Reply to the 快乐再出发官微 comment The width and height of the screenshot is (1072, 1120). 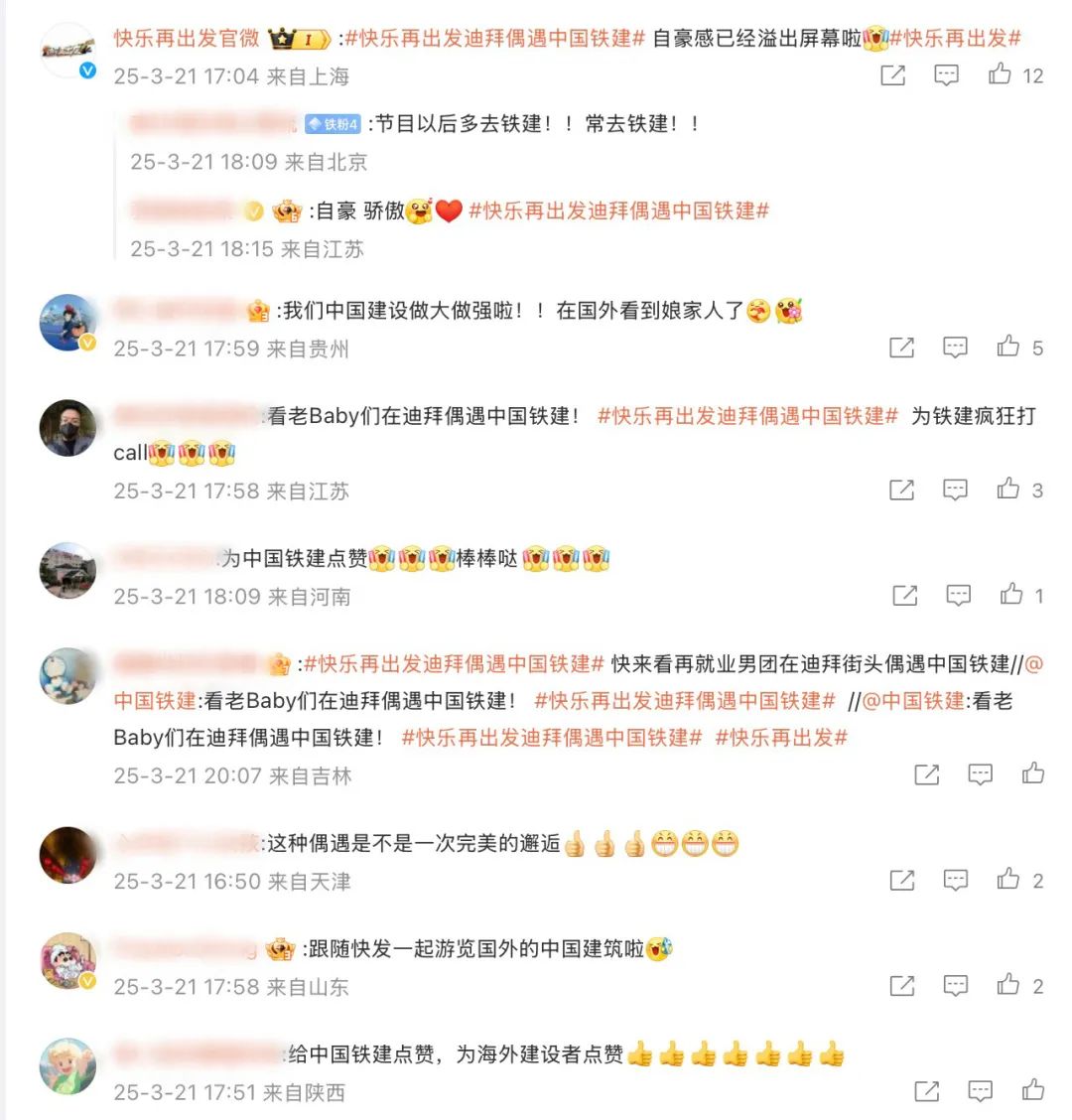(x=946, y=74)
